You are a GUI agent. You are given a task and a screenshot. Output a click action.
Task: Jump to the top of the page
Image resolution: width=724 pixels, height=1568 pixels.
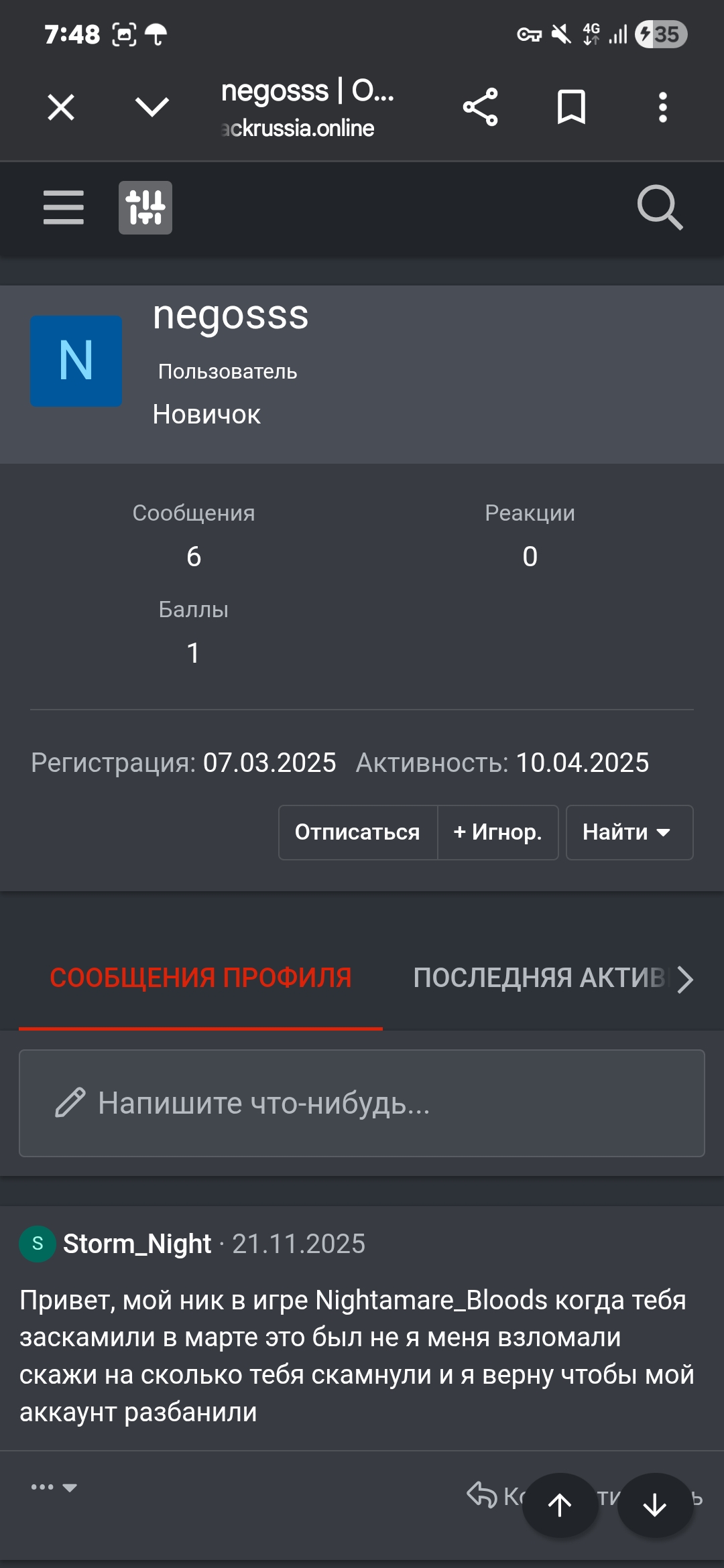click(x=560, y=1505)
